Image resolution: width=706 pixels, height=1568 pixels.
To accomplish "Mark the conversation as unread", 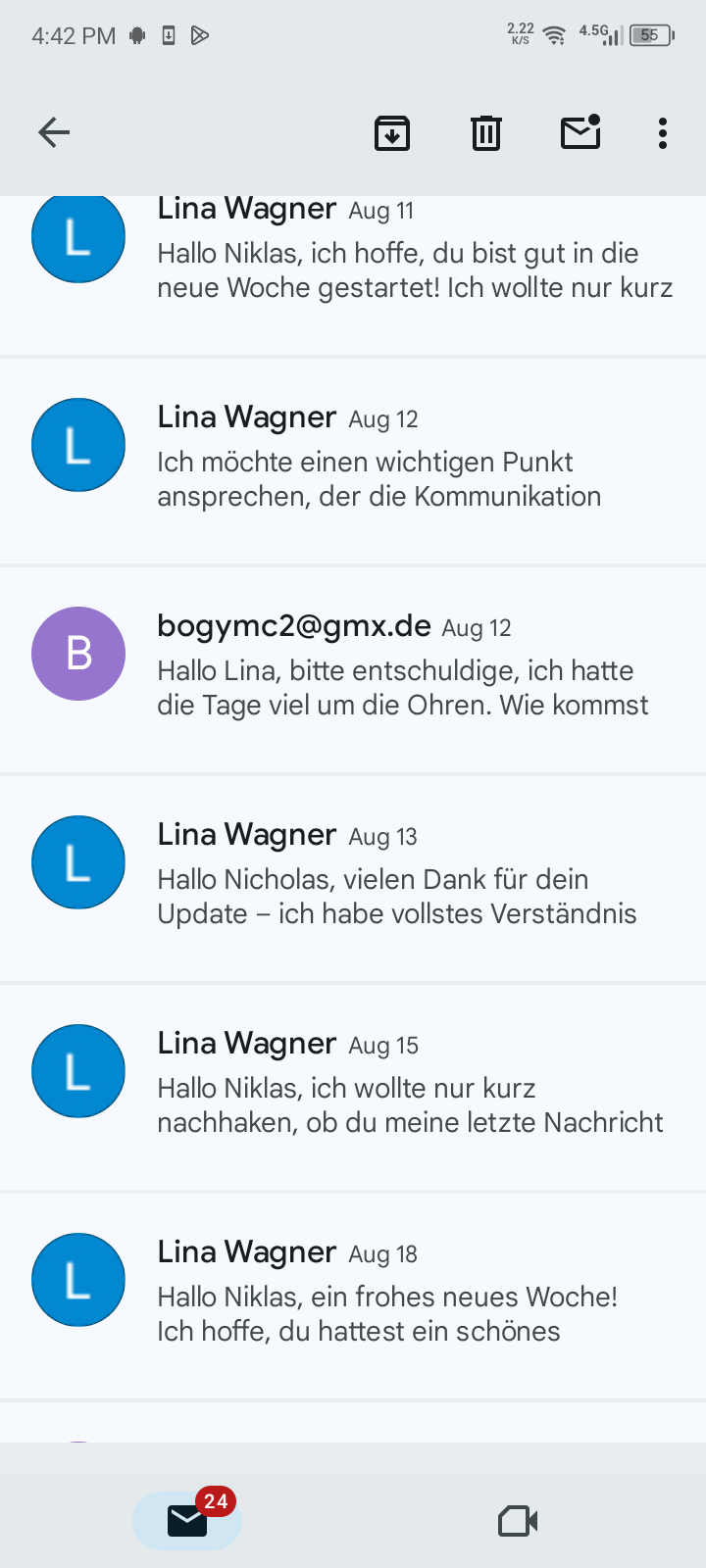I will [x=580, y=132].
